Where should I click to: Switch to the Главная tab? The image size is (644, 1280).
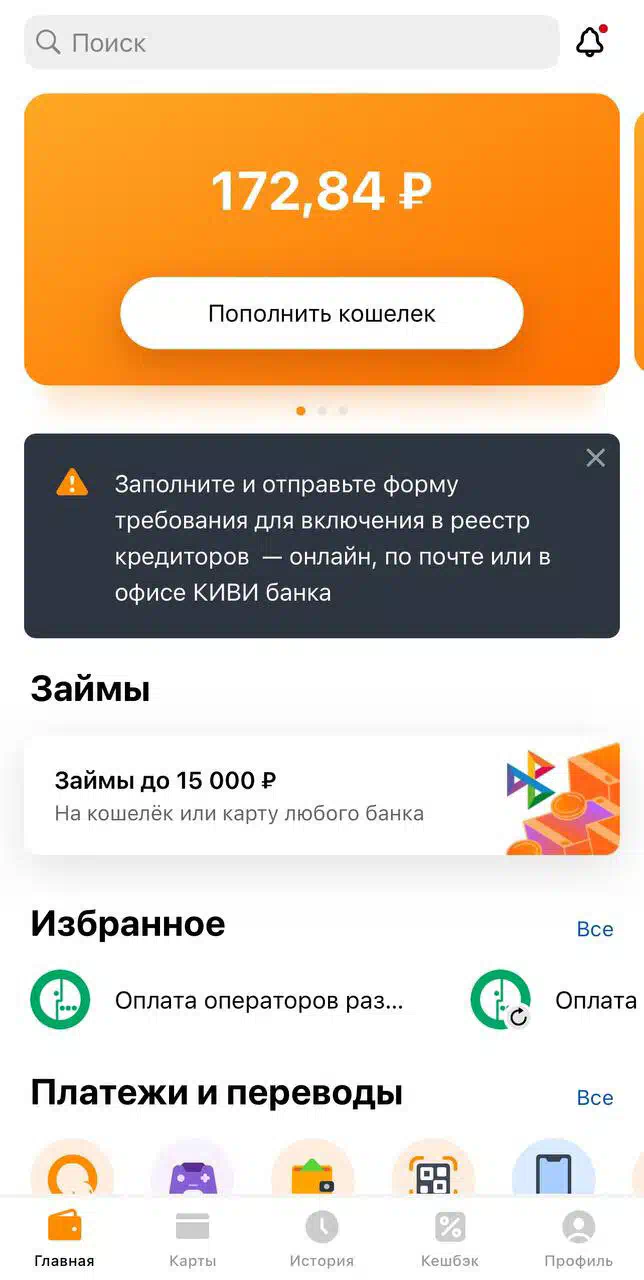pyautogui.click(x=64, y=1238)
